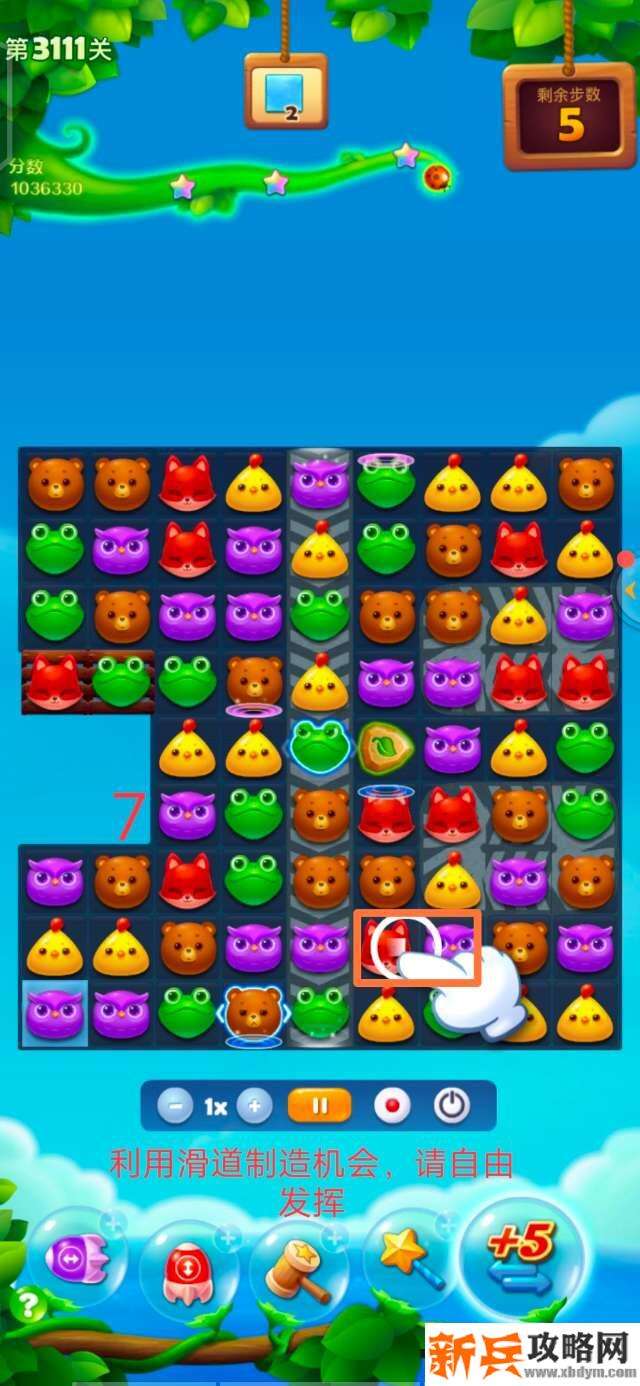Pause the replay with the orange button

[320, 1106]
